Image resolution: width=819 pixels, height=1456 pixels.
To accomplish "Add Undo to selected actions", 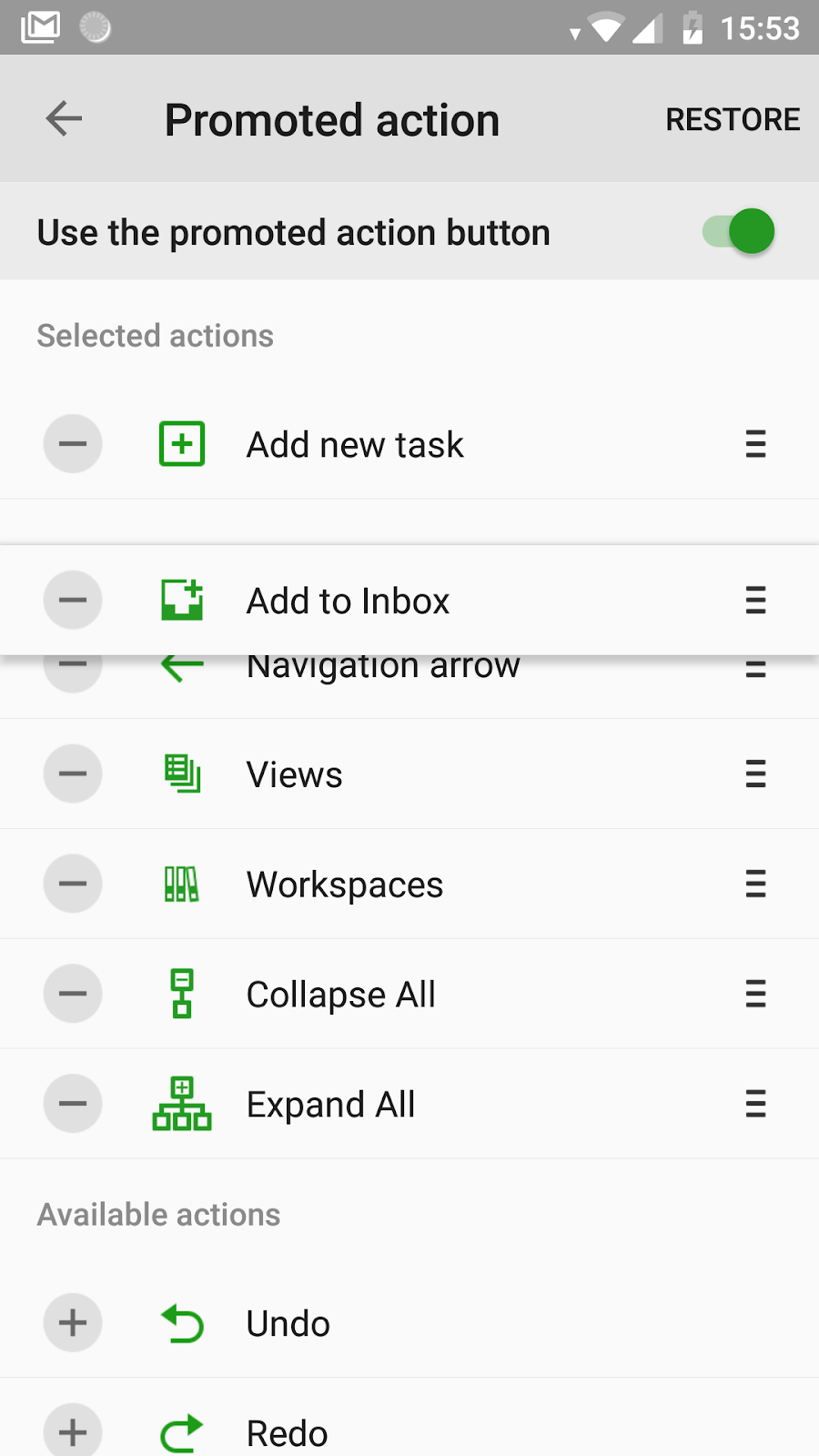I will (x=73, y=1323).
